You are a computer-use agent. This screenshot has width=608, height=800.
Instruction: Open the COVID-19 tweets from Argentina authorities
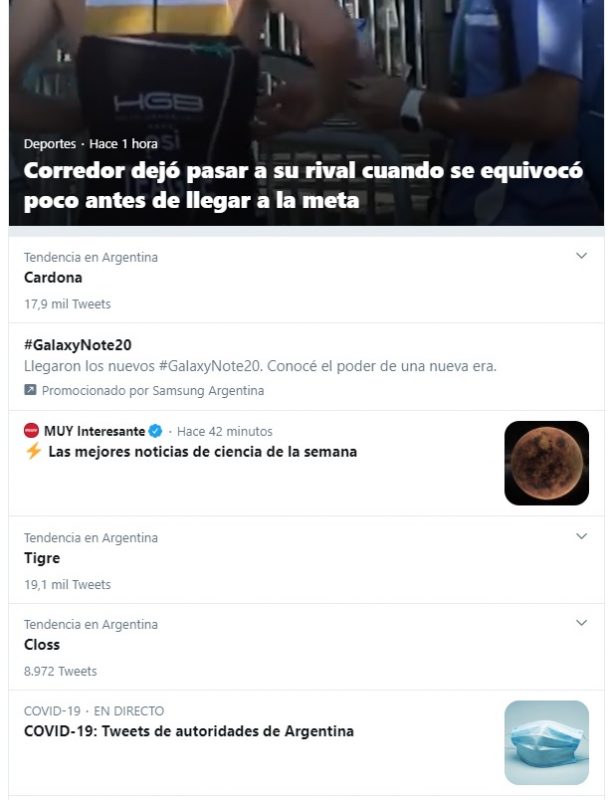pyautogui.click(x=189, y=731)
